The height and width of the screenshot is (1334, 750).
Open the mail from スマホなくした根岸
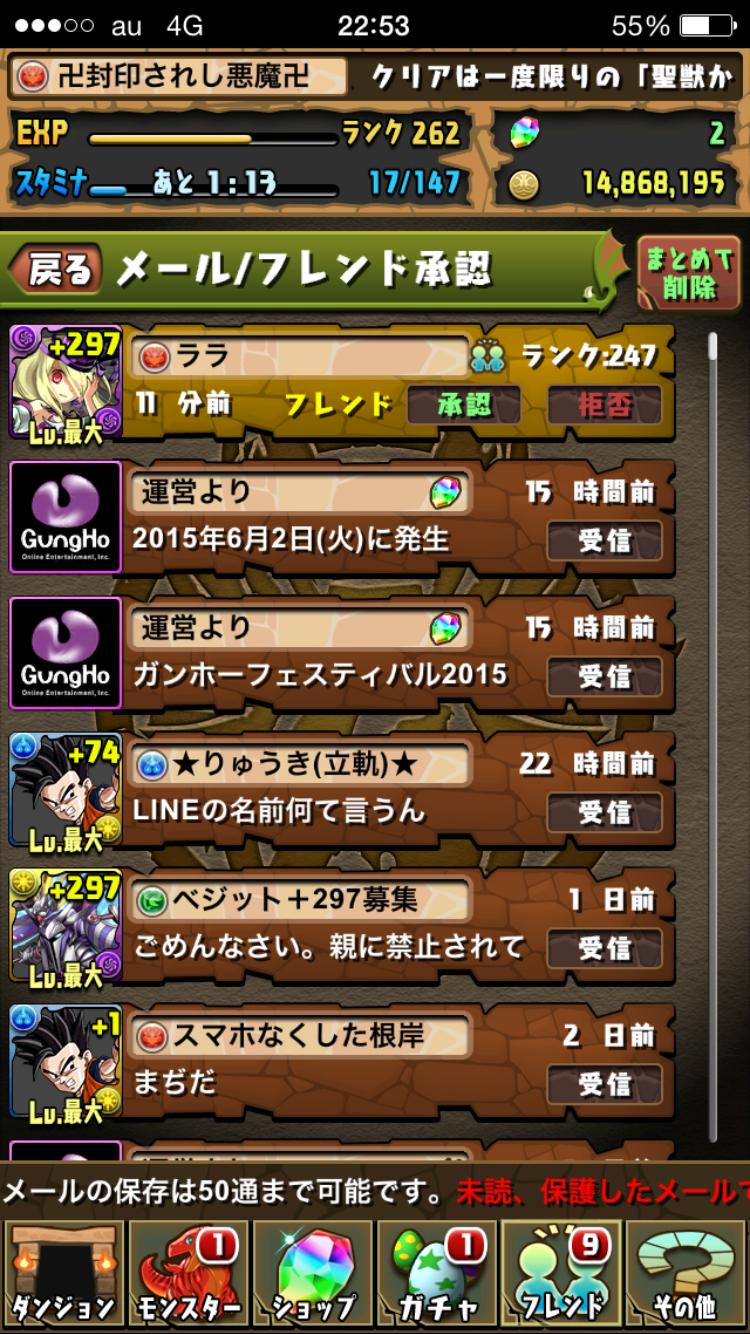pyautogui.click(x=605, y=1085)
